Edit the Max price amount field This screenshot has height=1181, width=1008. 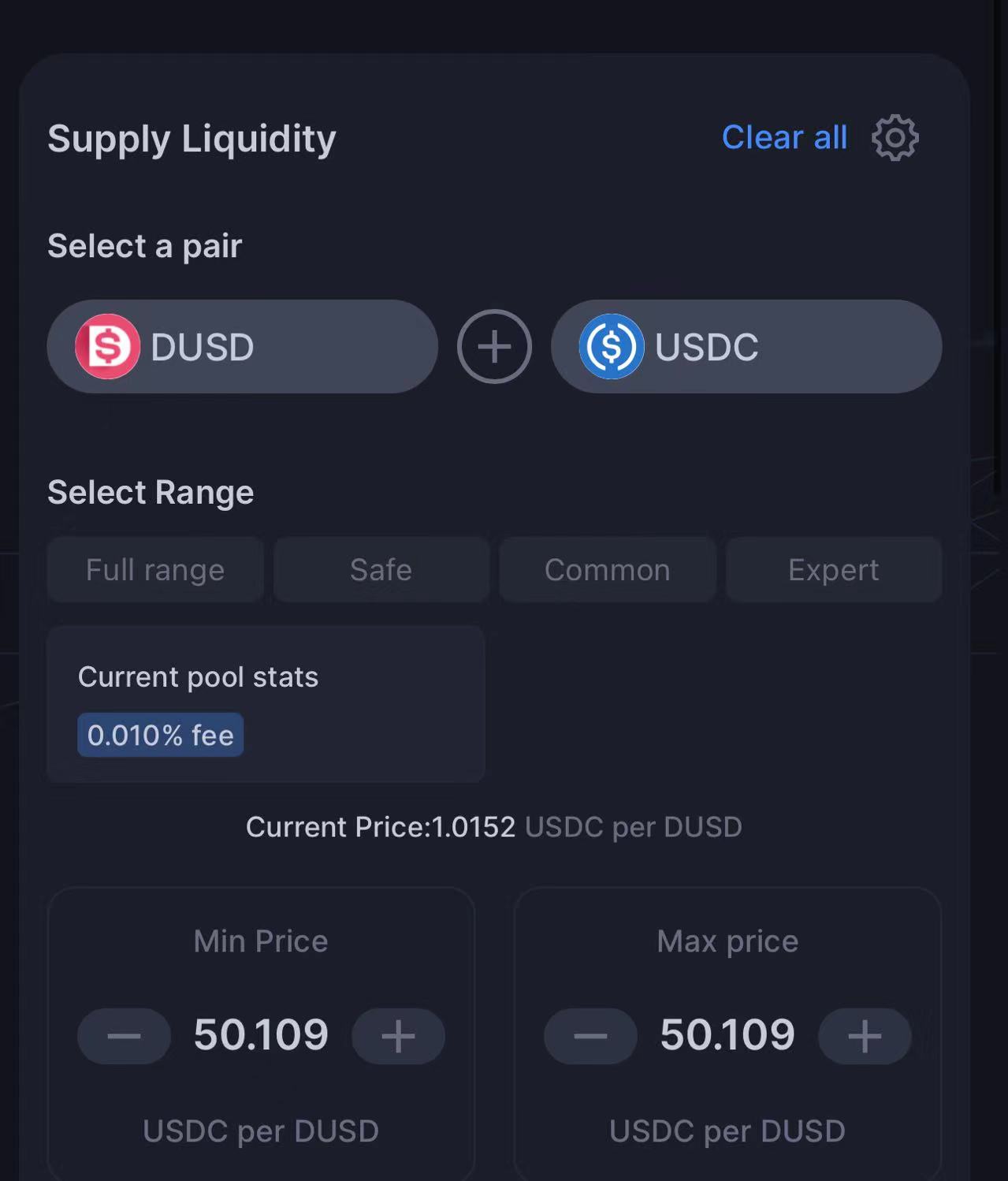pyautogui.click(x=727, y=1035)
